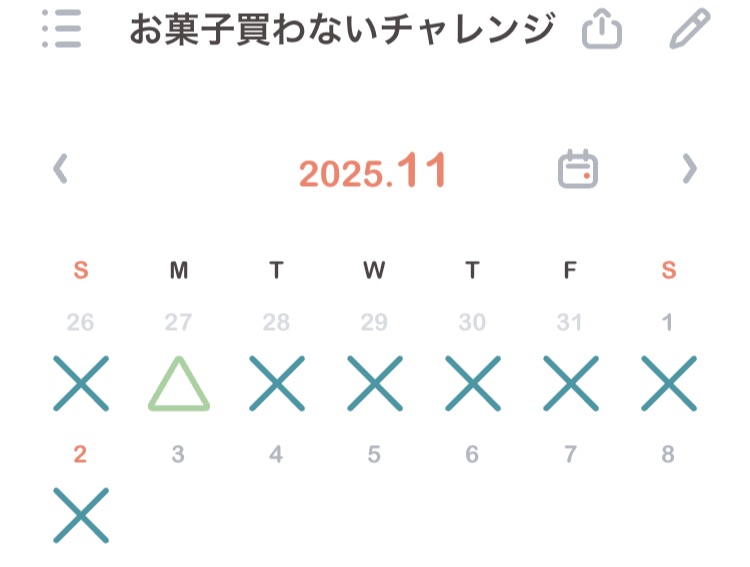Image resolution: width=750 pixels, height=567 pixels.
Task: Share the お菓子買わないチャレンジ calendar
Action: [x=601, y=30]
